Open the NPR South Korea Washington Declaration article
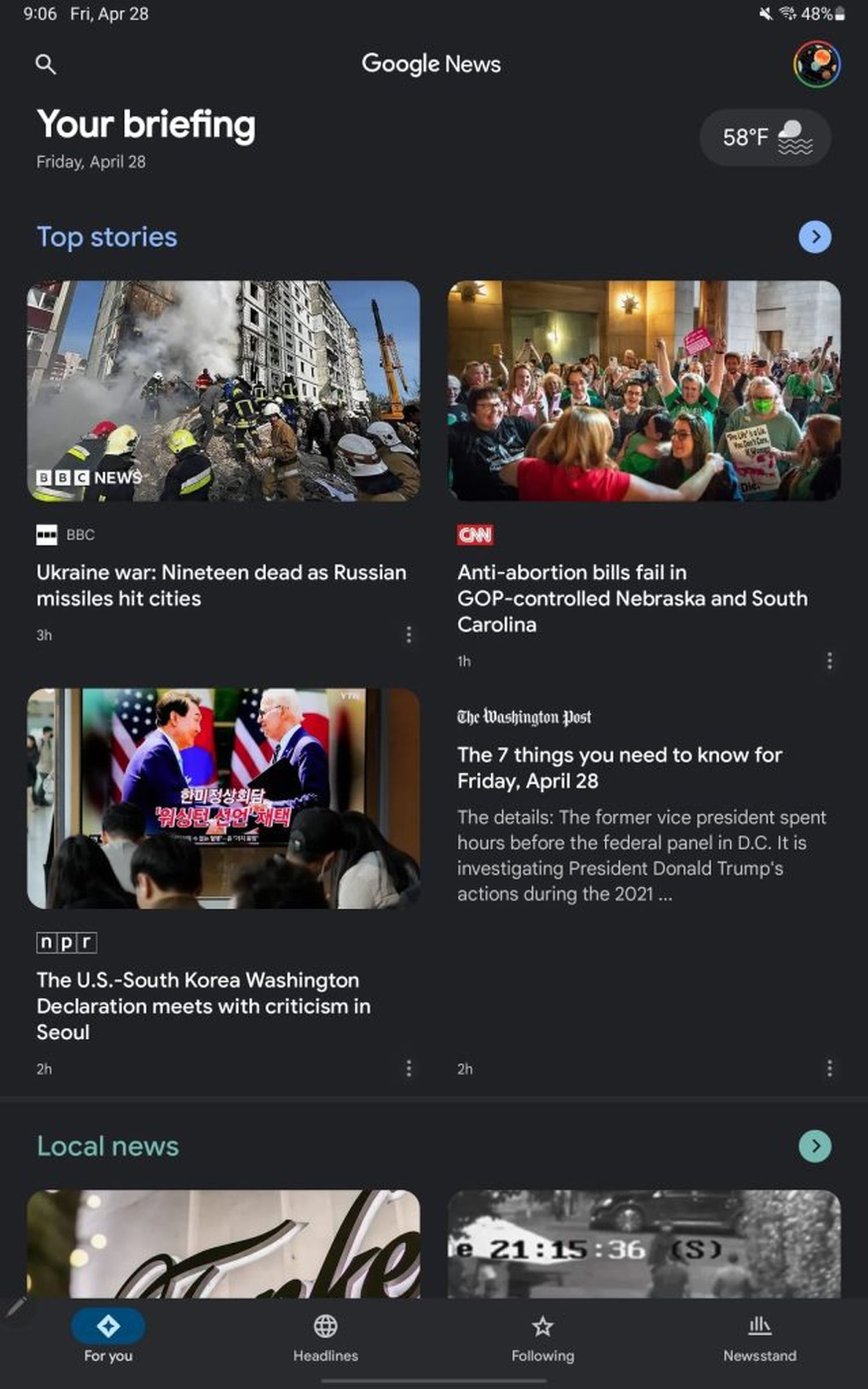The width and height of the screenshot is (868, 1389). pos(204,1006)
